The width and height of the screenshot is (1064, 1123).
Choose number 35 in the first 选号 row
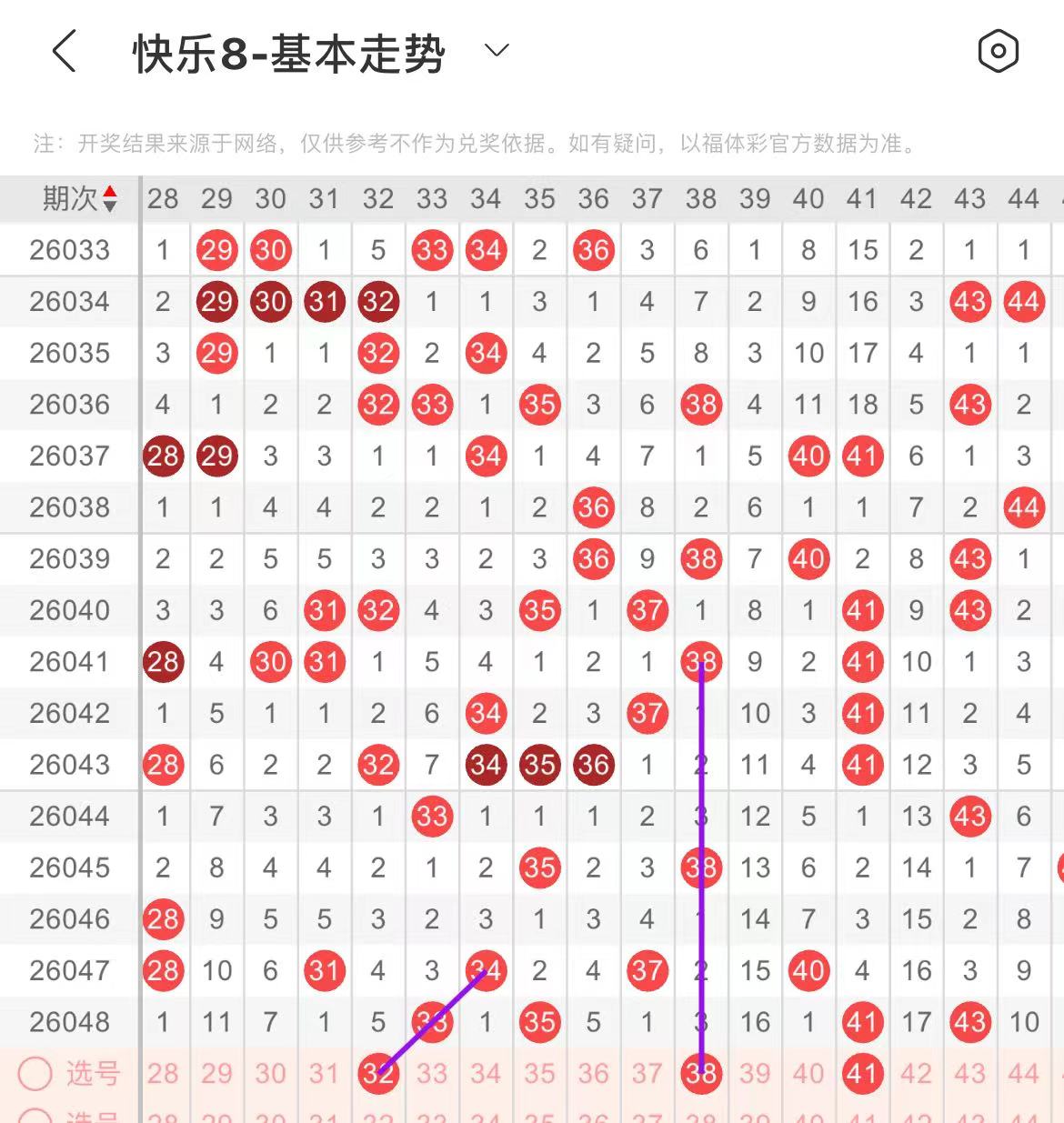point(539,1074)
